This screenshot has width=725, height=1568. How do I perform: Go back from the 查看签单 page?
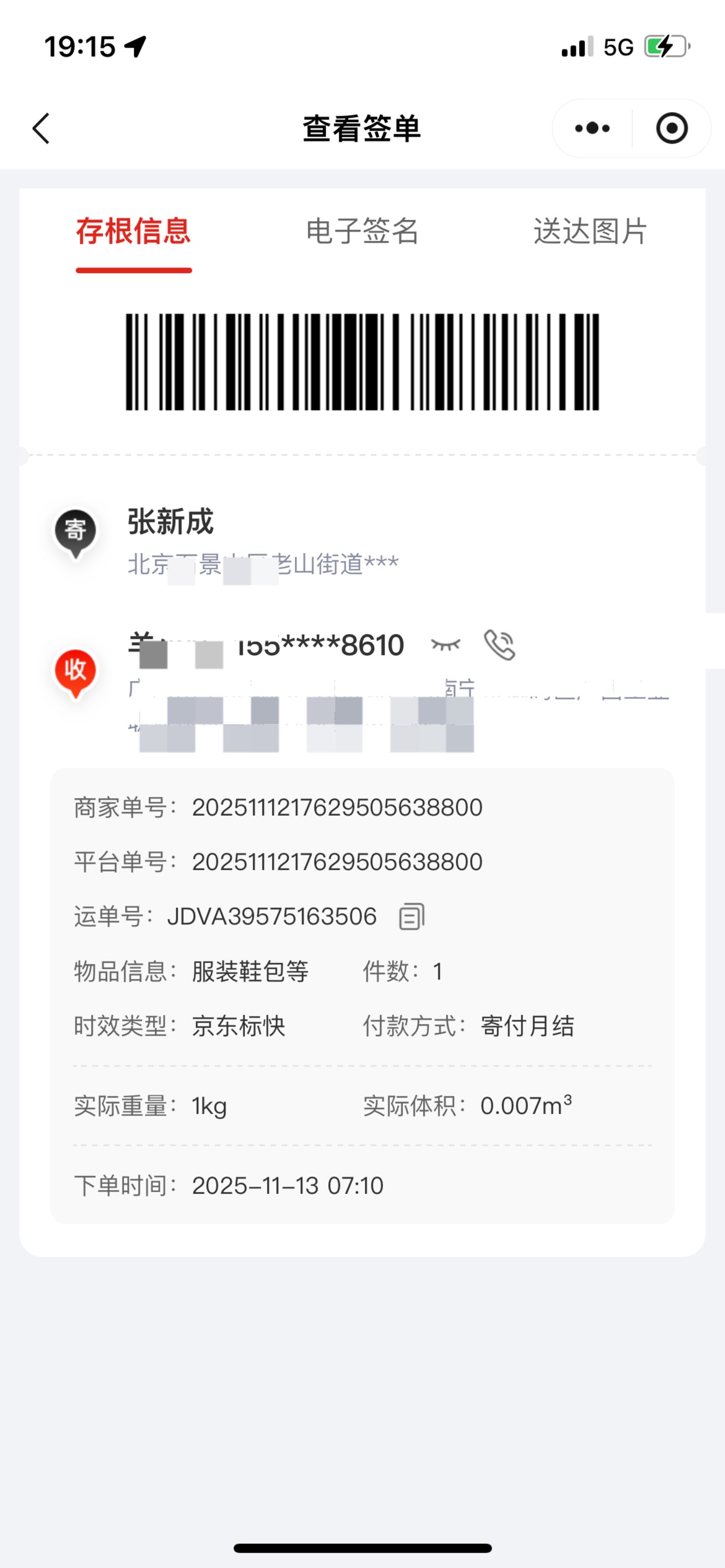(x=41, y=129)
